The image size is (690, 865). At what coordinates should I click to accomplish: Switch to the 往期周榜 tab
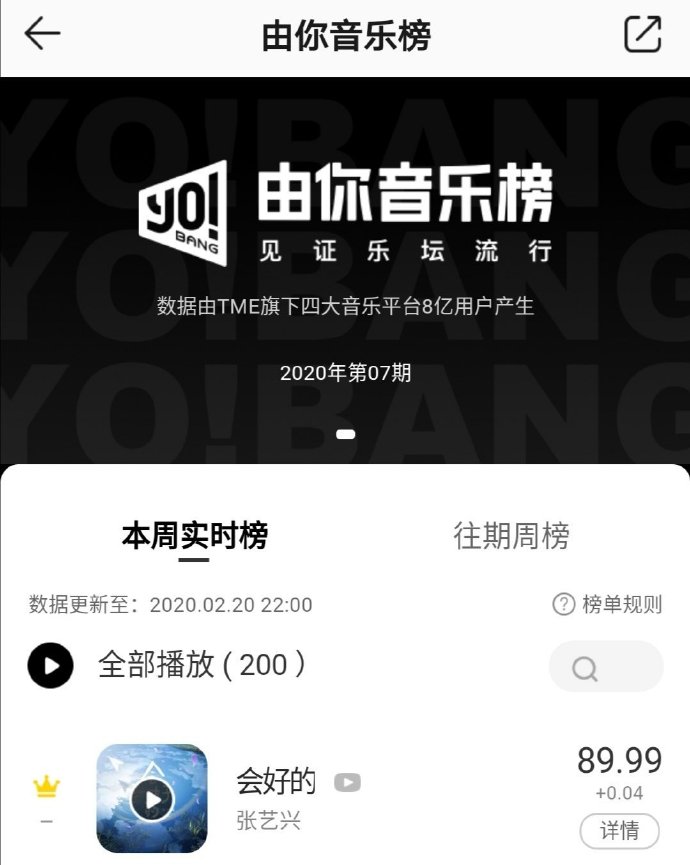click(511, 536)
